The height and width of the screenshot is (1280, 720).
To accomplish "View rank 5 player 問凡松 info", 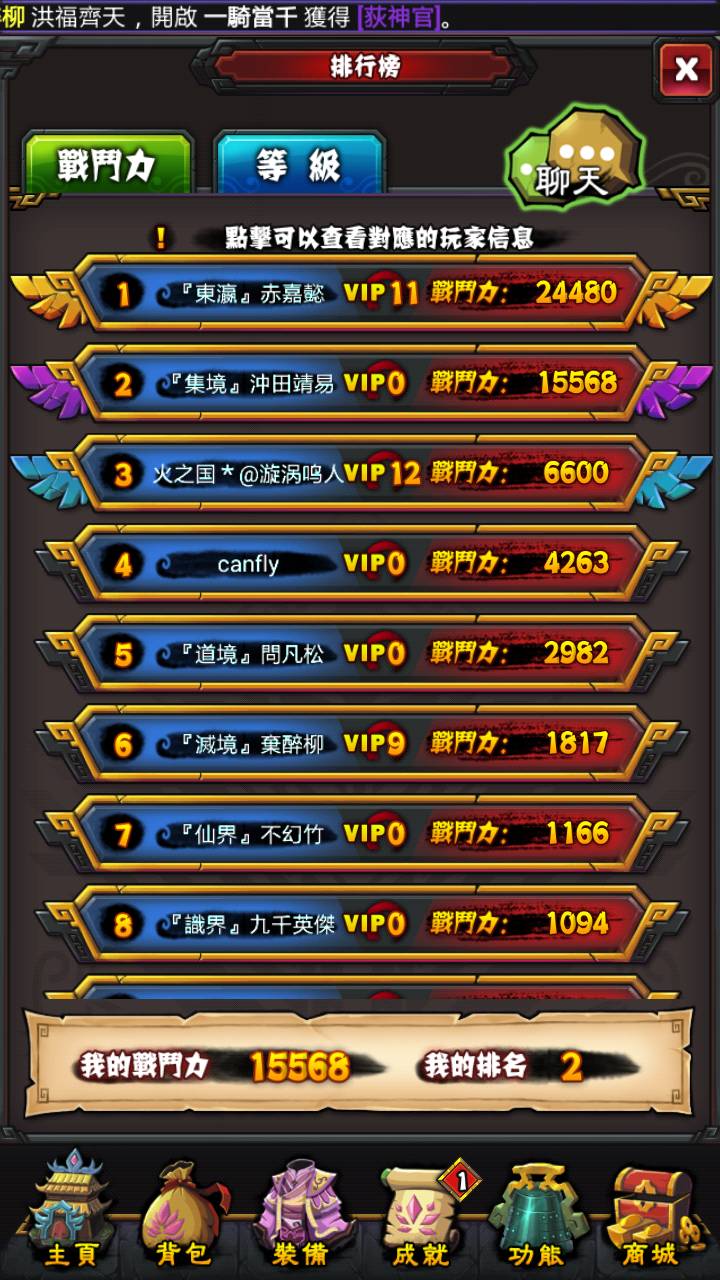I will click(x=360, y=653).
